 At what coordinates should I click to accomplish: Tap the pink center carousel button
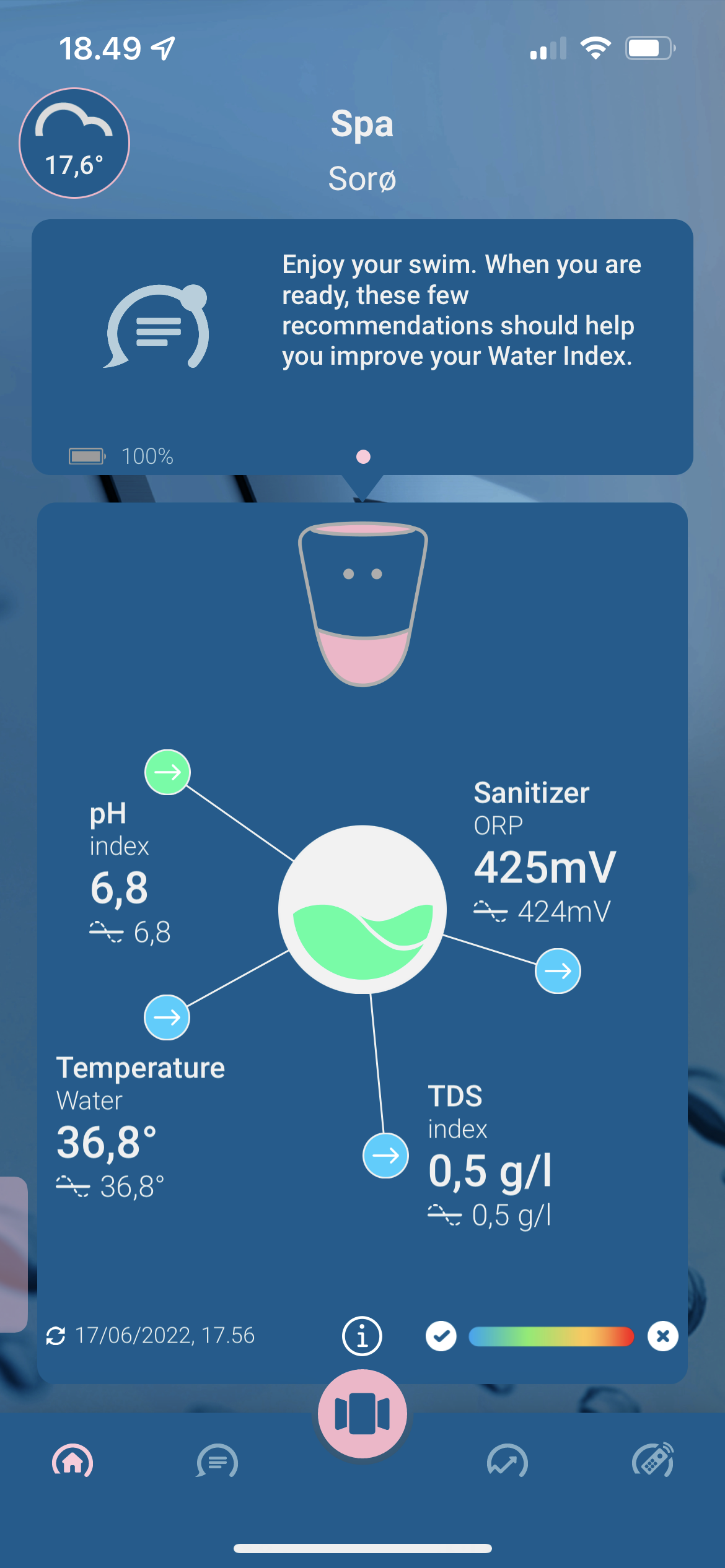tap(362, 1414)
